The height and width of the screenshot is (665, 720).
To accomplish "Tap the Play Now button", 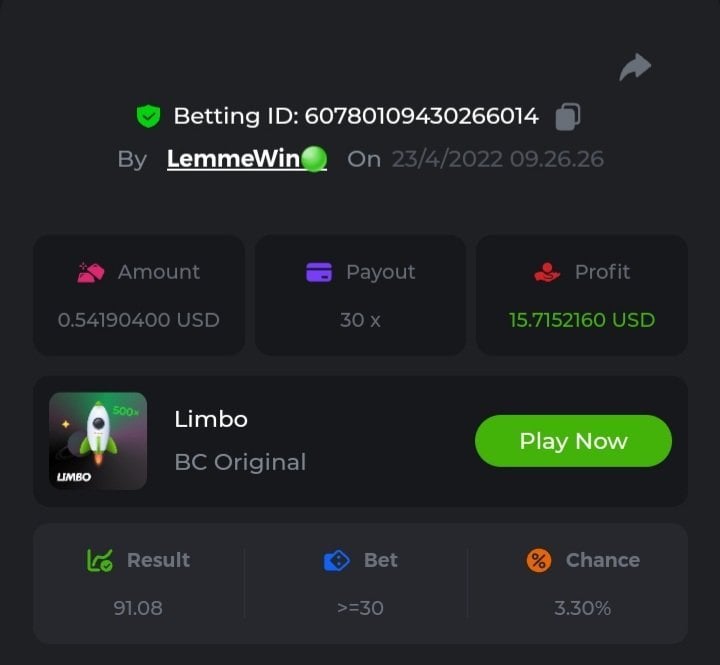I will coord(573,441).
